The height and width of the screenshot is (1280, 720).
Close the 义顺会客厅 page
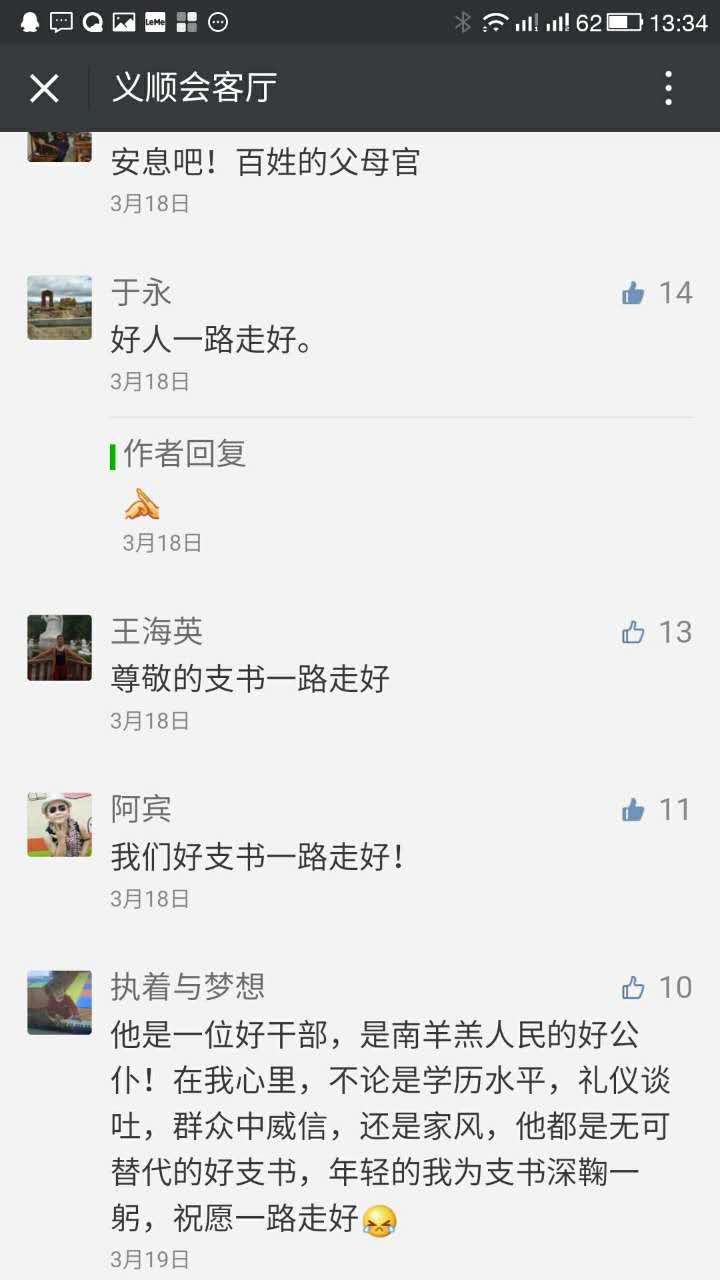click(44, 88)
